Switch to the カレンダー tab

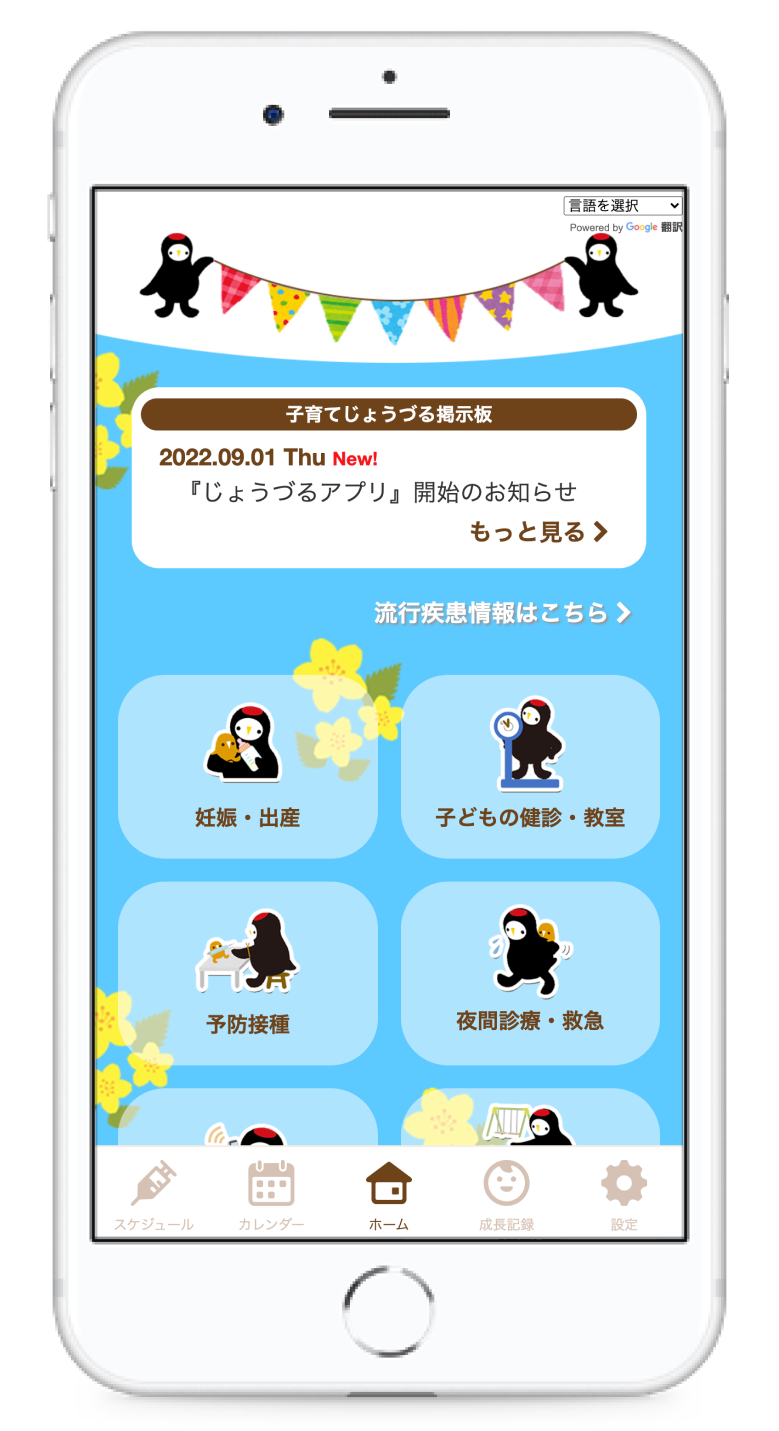pos(271,1195)
